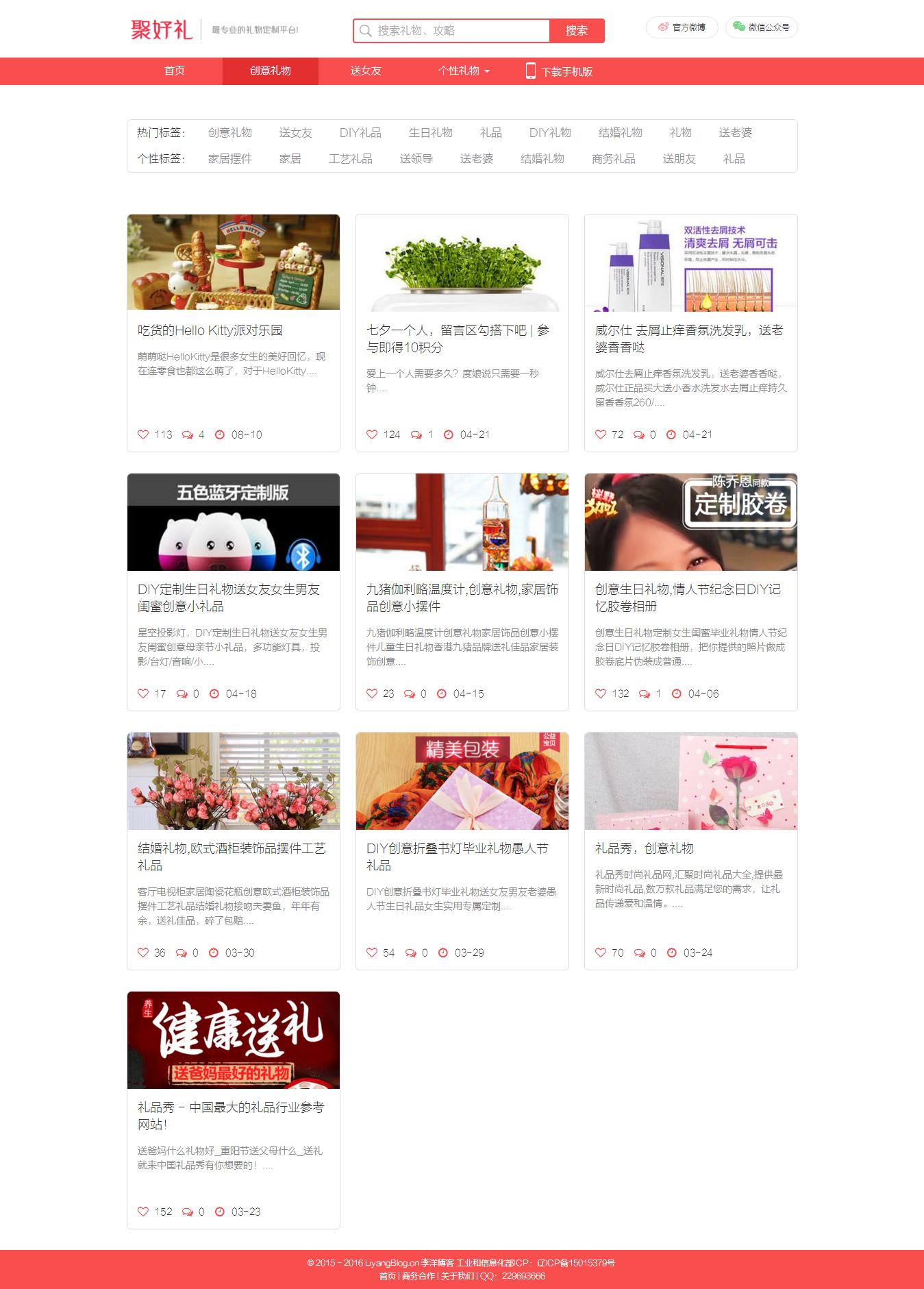Expand the 个性礼物 dropdown menu
This screenshot has width=924, height=1289.
(463, 71)
